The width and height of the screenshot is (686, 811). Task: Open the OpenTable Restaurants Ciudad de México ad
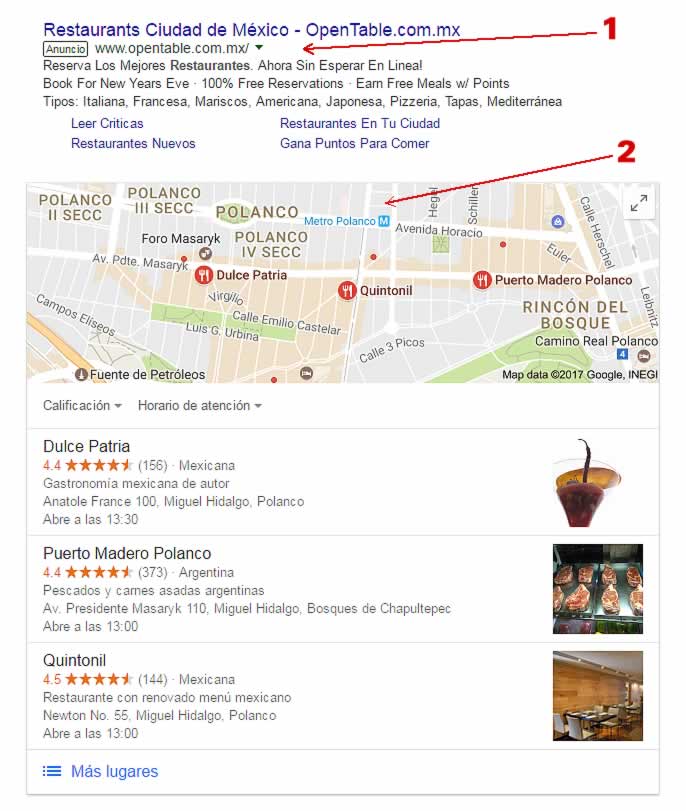251,29
